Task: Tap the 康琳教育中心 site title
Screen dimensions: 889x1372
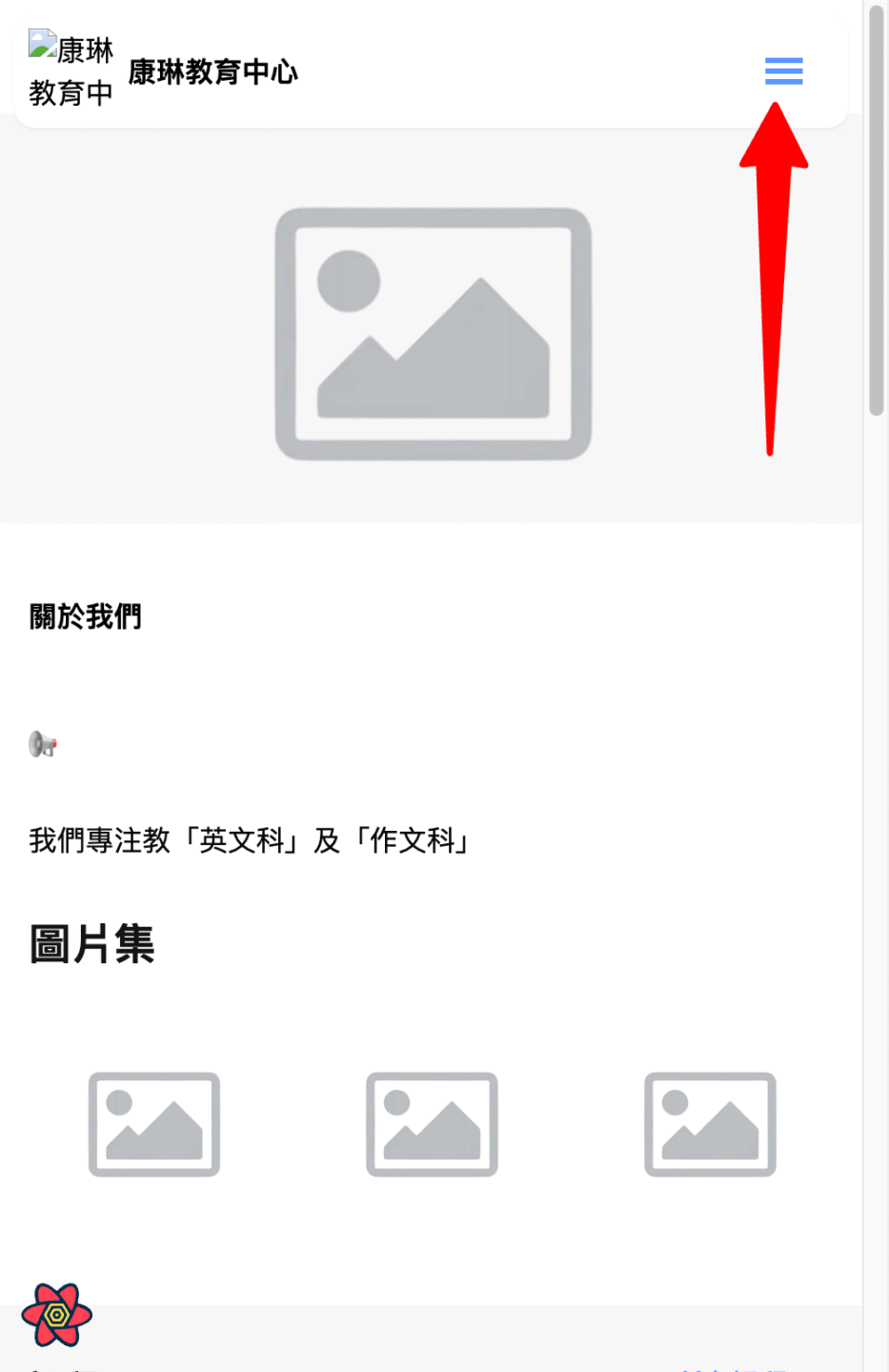Action: coord(212,72)
